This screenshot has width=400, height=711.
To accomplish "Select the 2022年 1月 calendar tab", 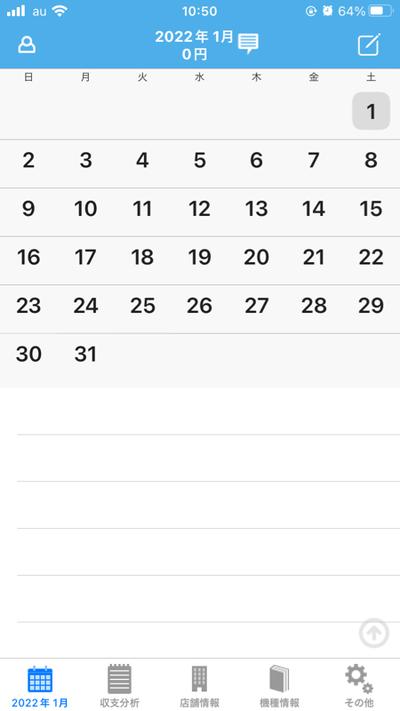I will click(x=40, y=686).
